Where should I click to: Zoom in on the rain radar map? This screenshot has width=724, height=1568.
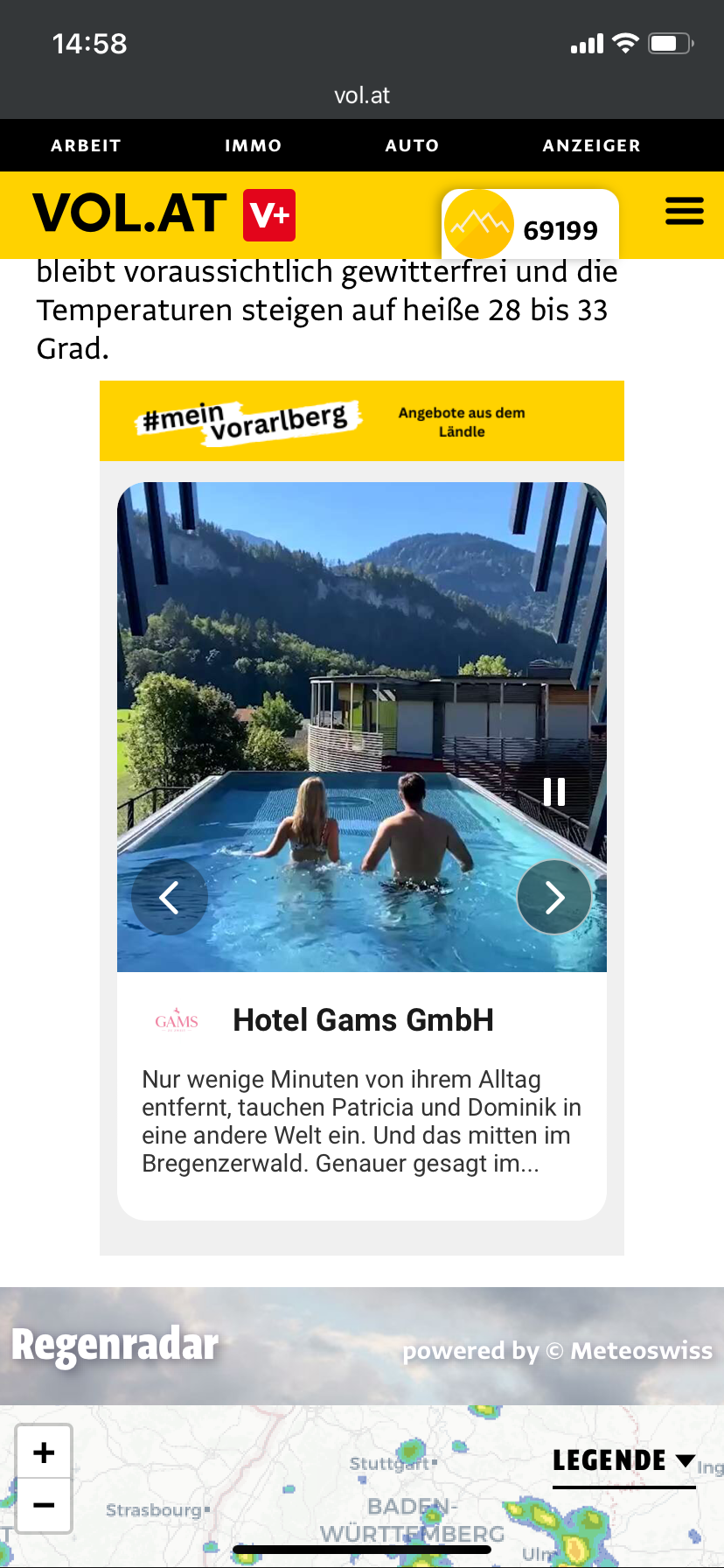point(44,1452)
